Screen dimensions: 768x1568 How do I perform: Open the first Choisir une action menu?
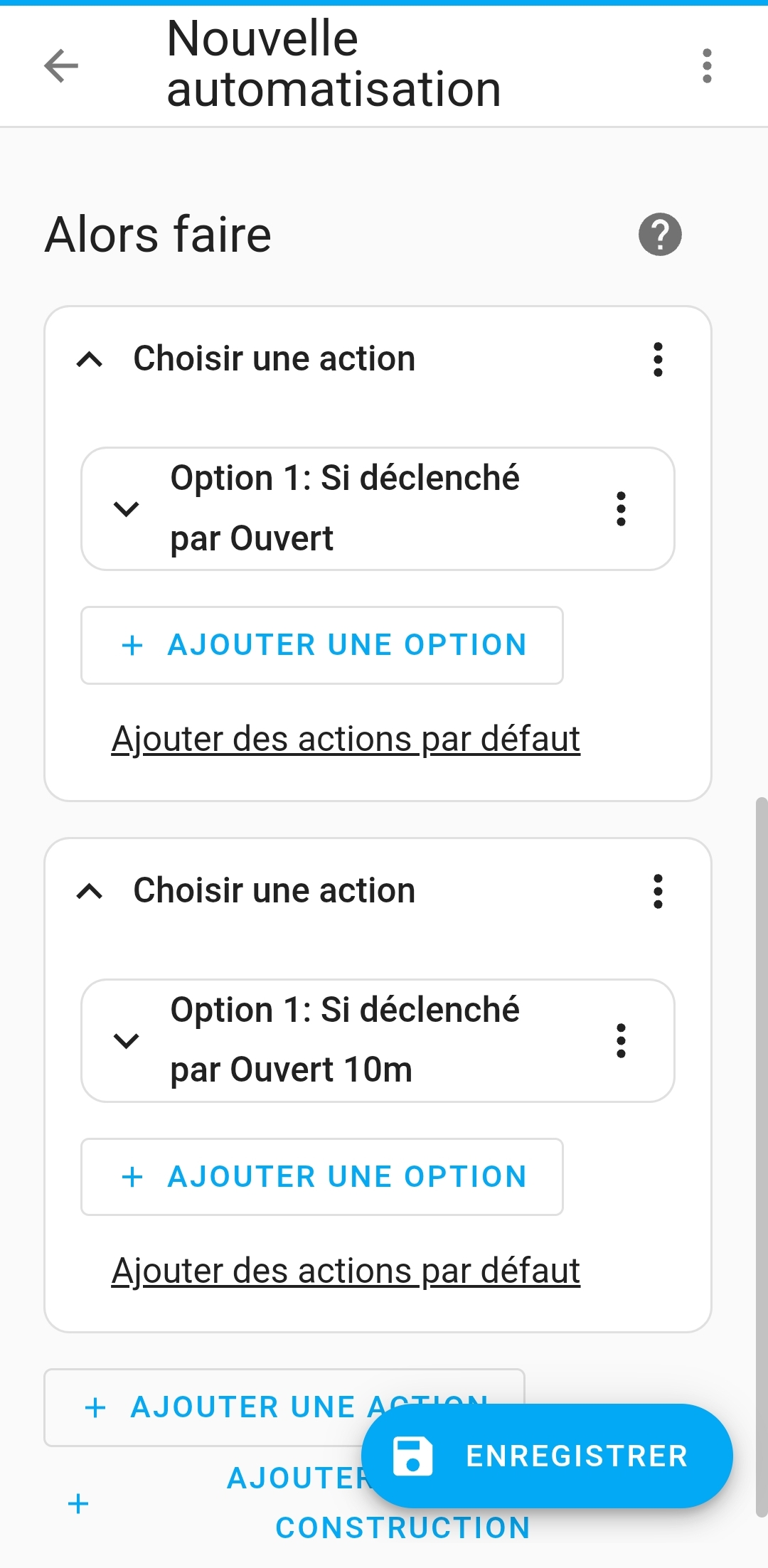658,359
